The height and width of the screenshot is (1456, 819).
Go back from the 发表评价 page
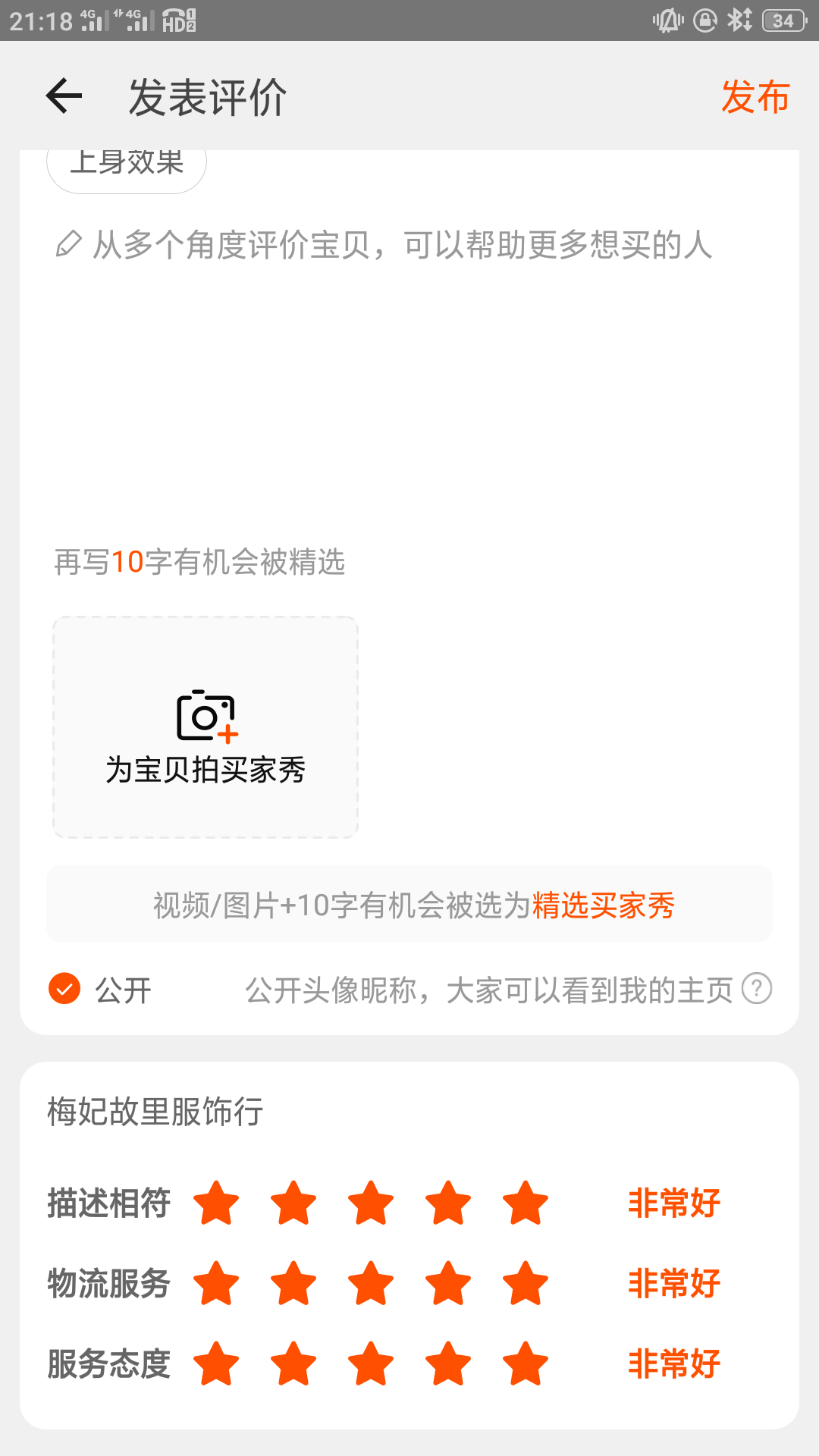[x=64, y=96]
